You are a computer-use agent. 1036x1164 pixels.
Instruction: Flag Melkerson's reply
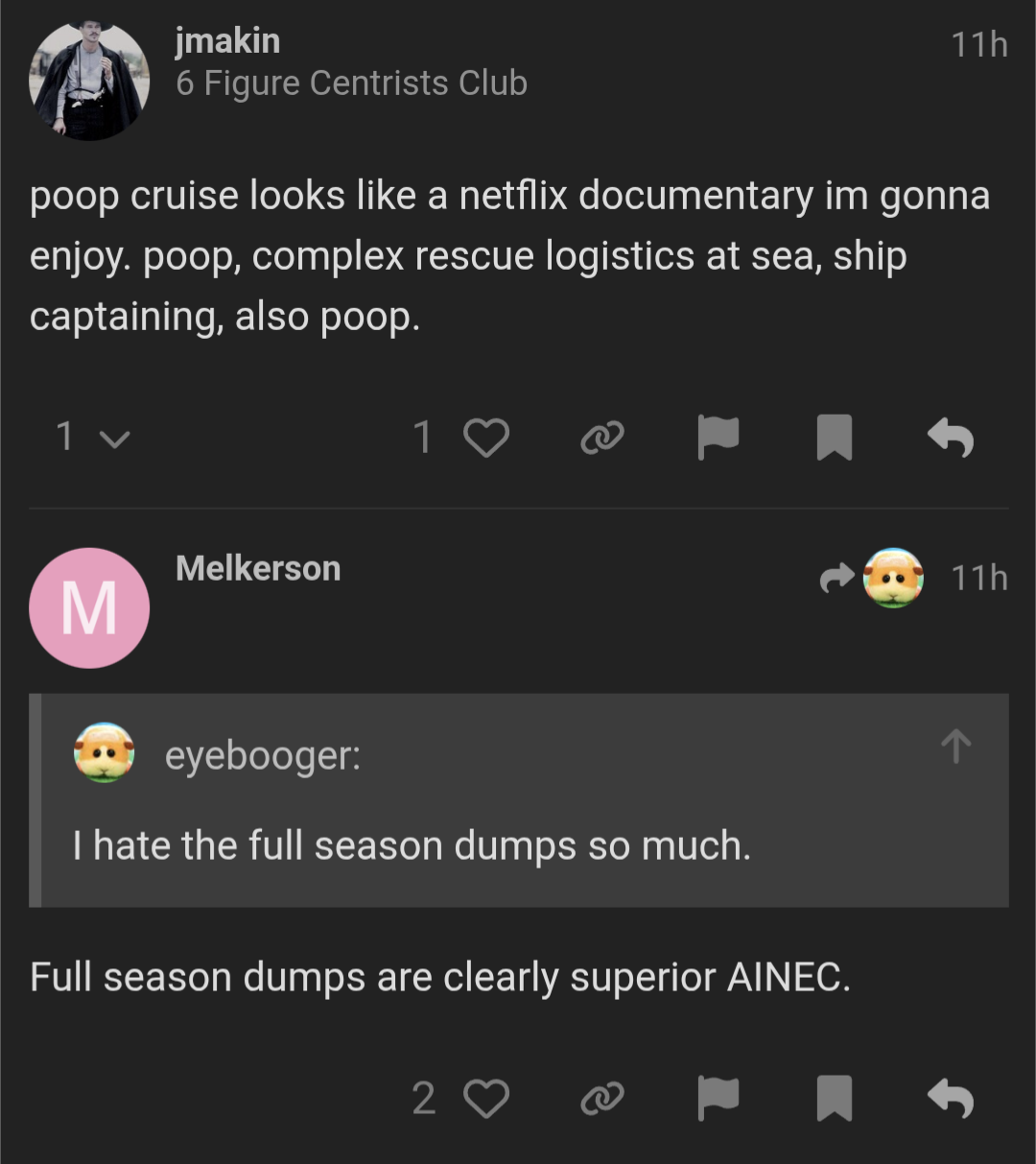[x=718, y=1098]
